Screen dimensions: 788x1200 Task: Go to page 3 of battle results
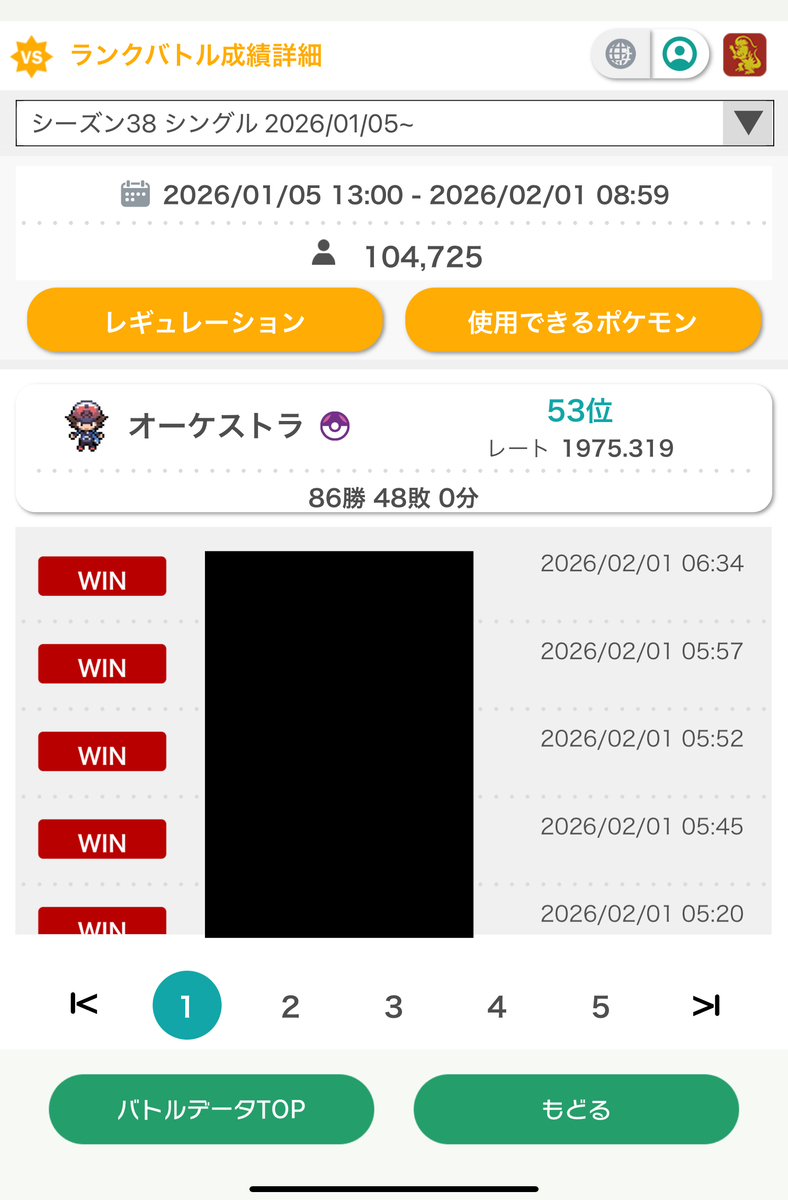click(394, 1006)
